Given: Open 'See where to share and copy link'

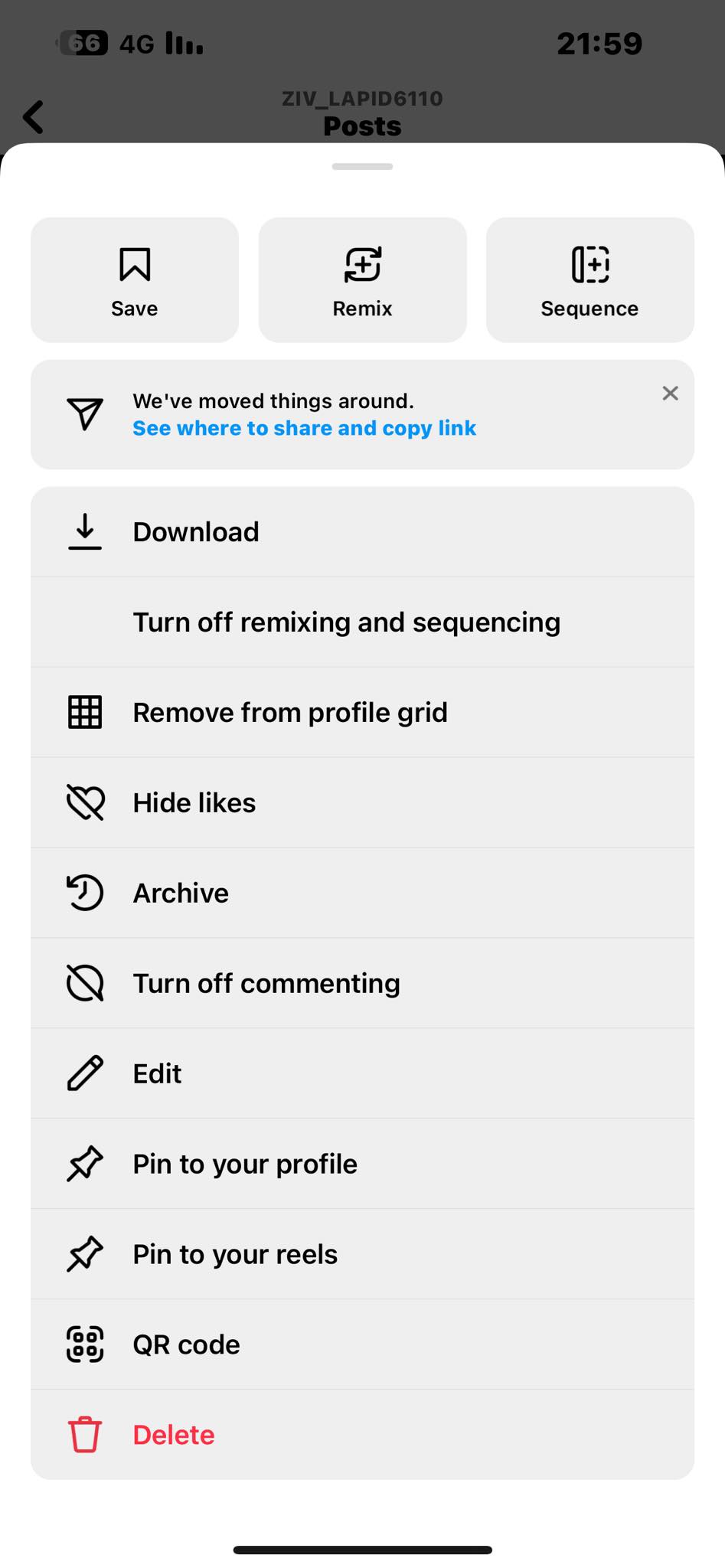Looking at the screenshot, I should [304, 428].
